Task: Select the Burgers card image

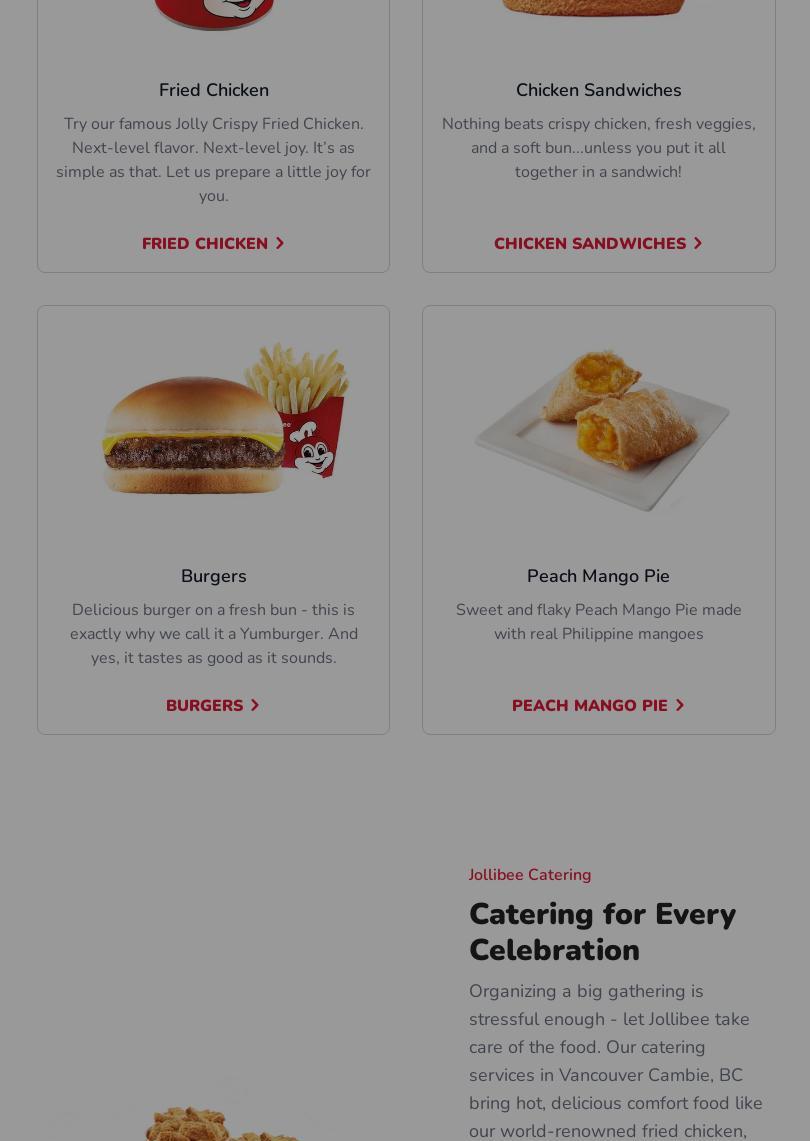Action: coord(225,422)
